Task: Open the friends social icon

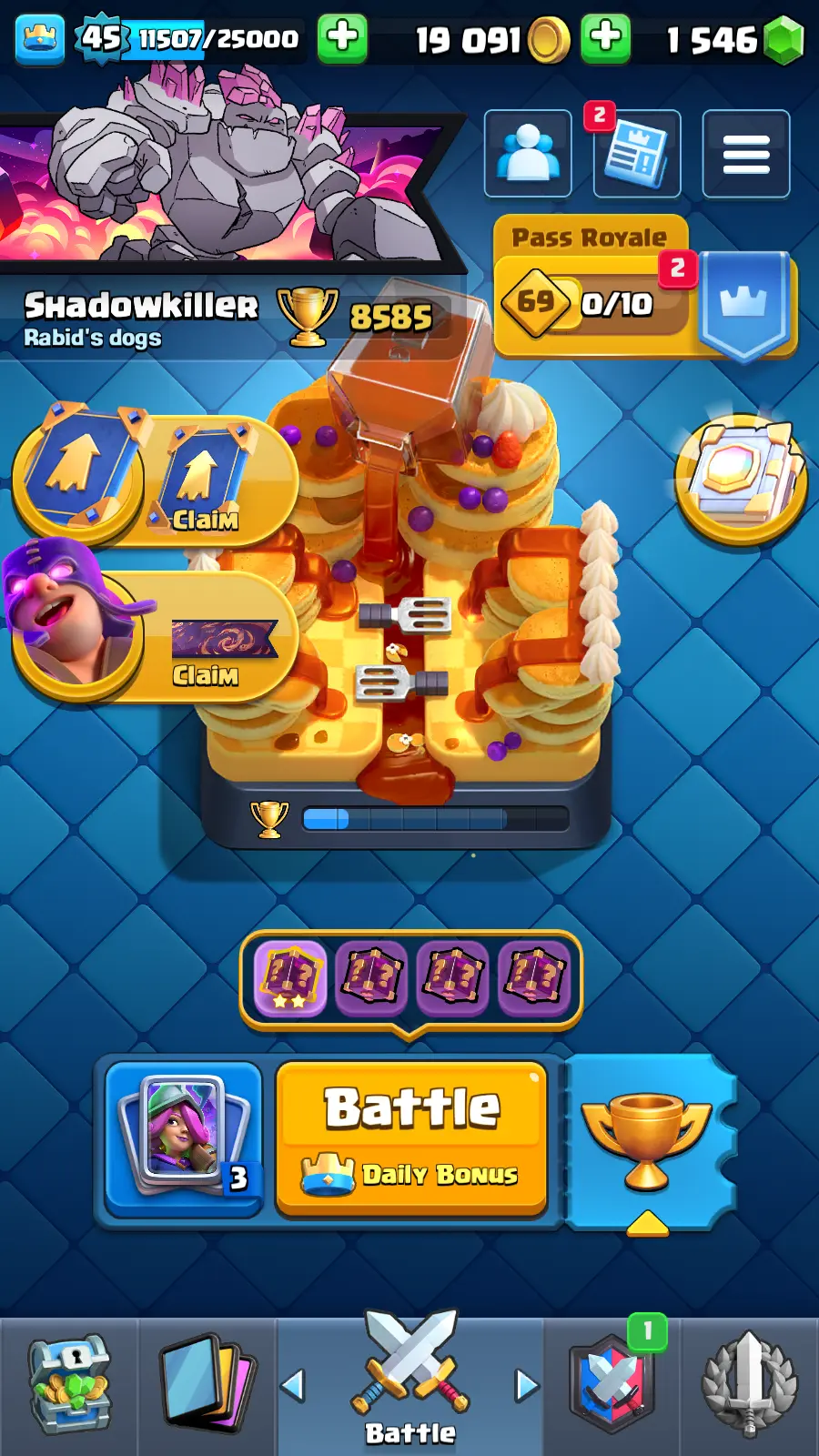Action: tap(528, 154)
